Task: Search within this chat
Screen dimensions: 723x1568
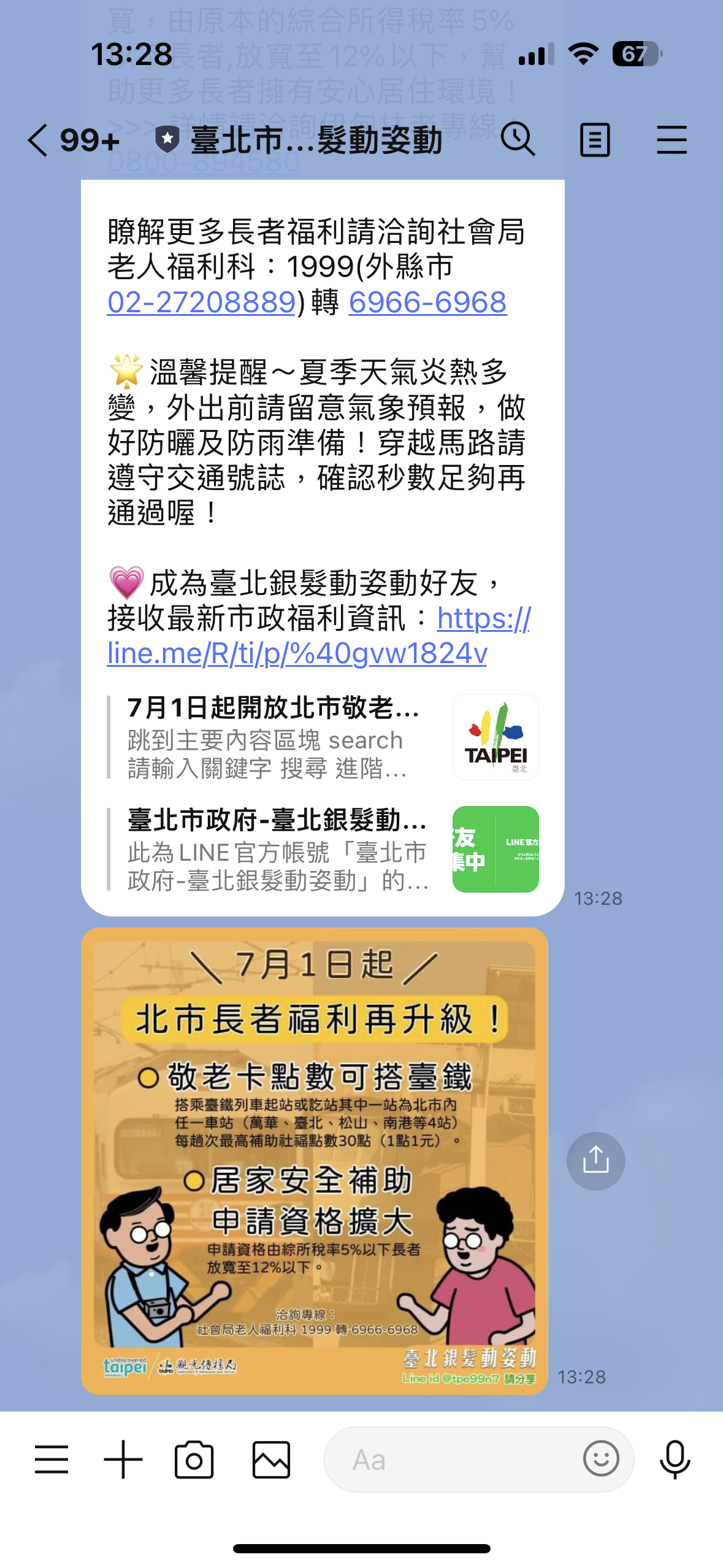Action: (518, 140)
